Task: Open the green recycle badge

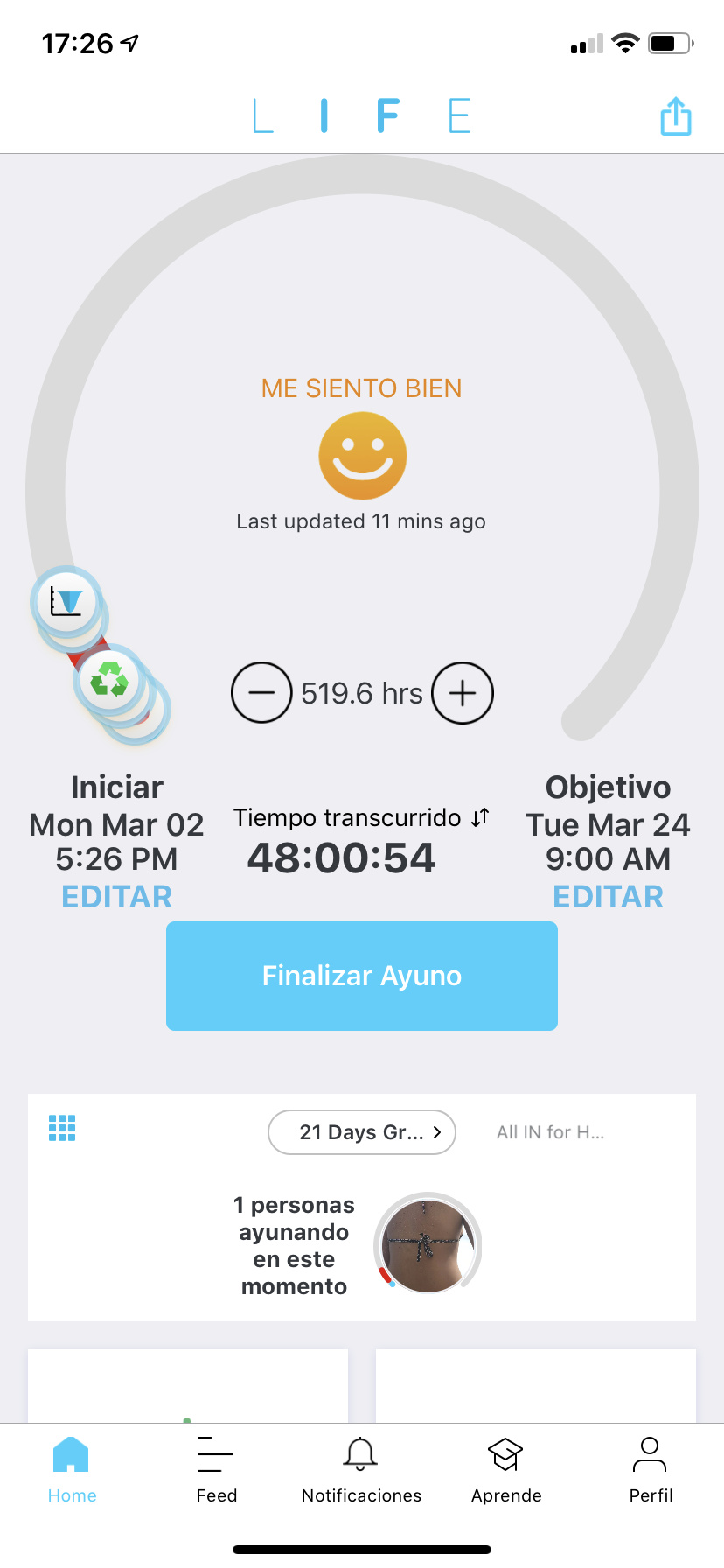Action: [x=109, y=679]
